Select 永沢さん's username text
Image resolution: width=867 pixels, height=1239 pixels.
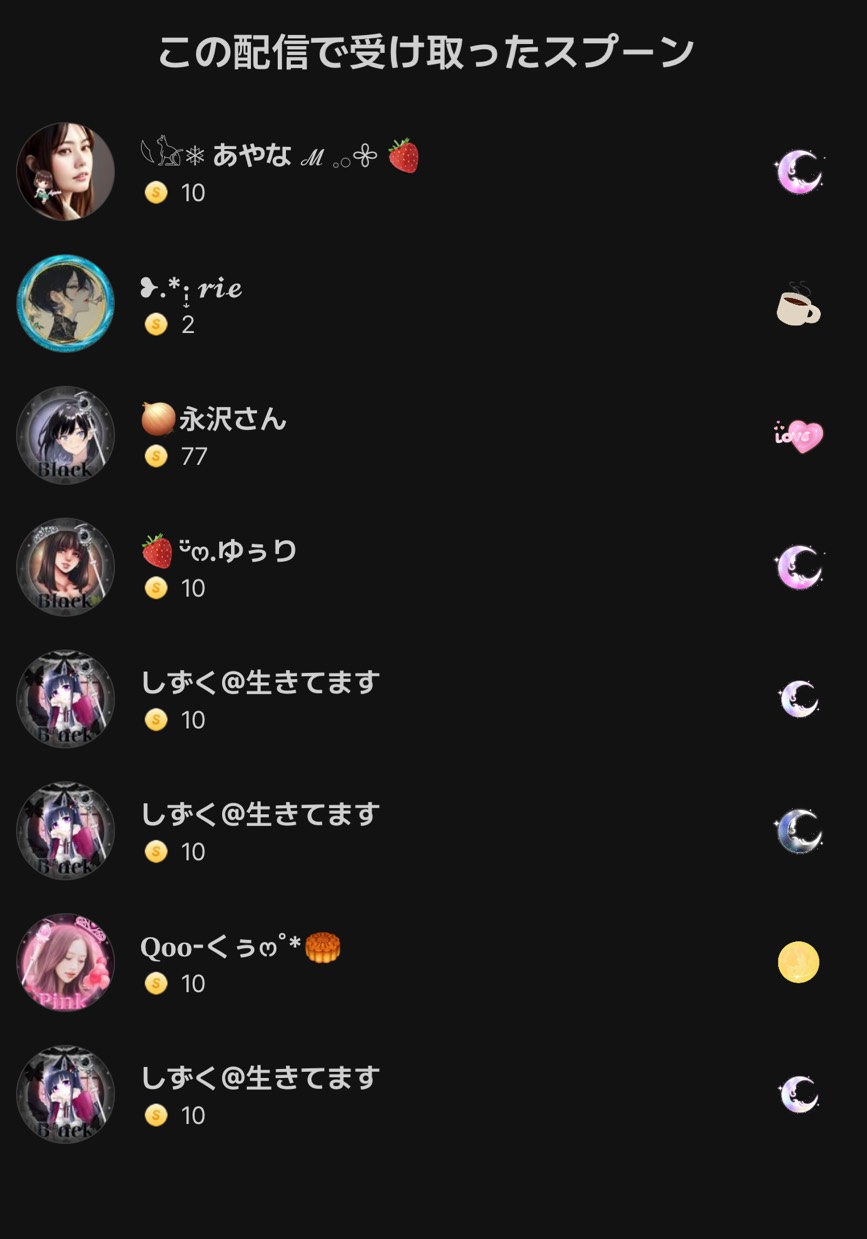pyautogui.click(x=232, y=419)
